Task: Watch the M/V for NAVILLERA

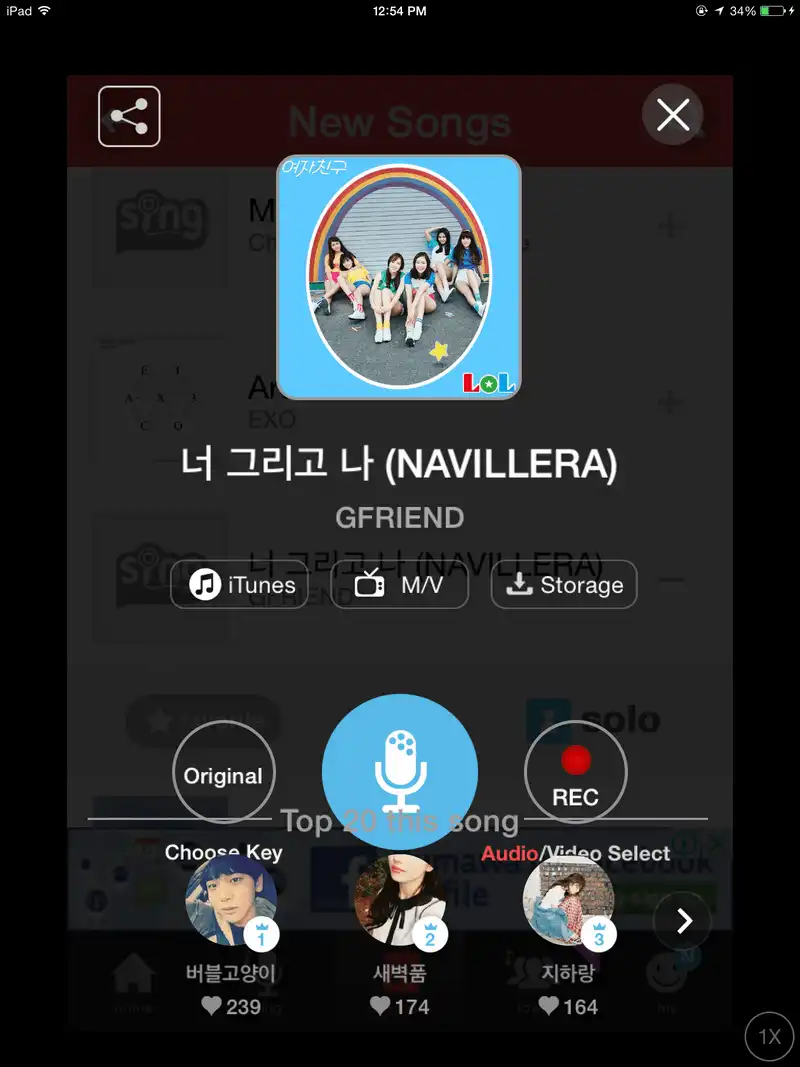Action: click(x=399, y=585)
